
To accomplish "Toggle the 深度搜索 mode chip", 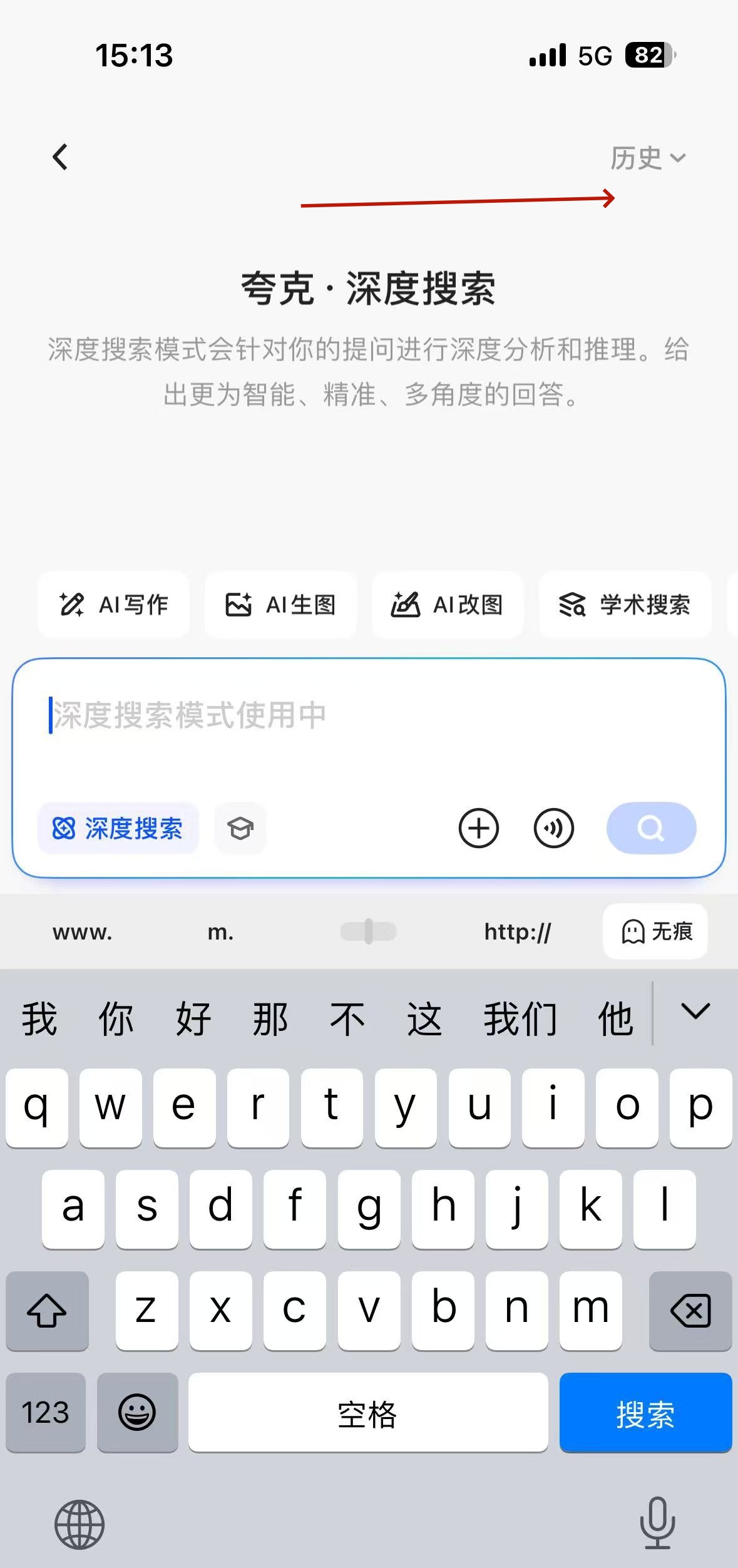I will 118,828.
